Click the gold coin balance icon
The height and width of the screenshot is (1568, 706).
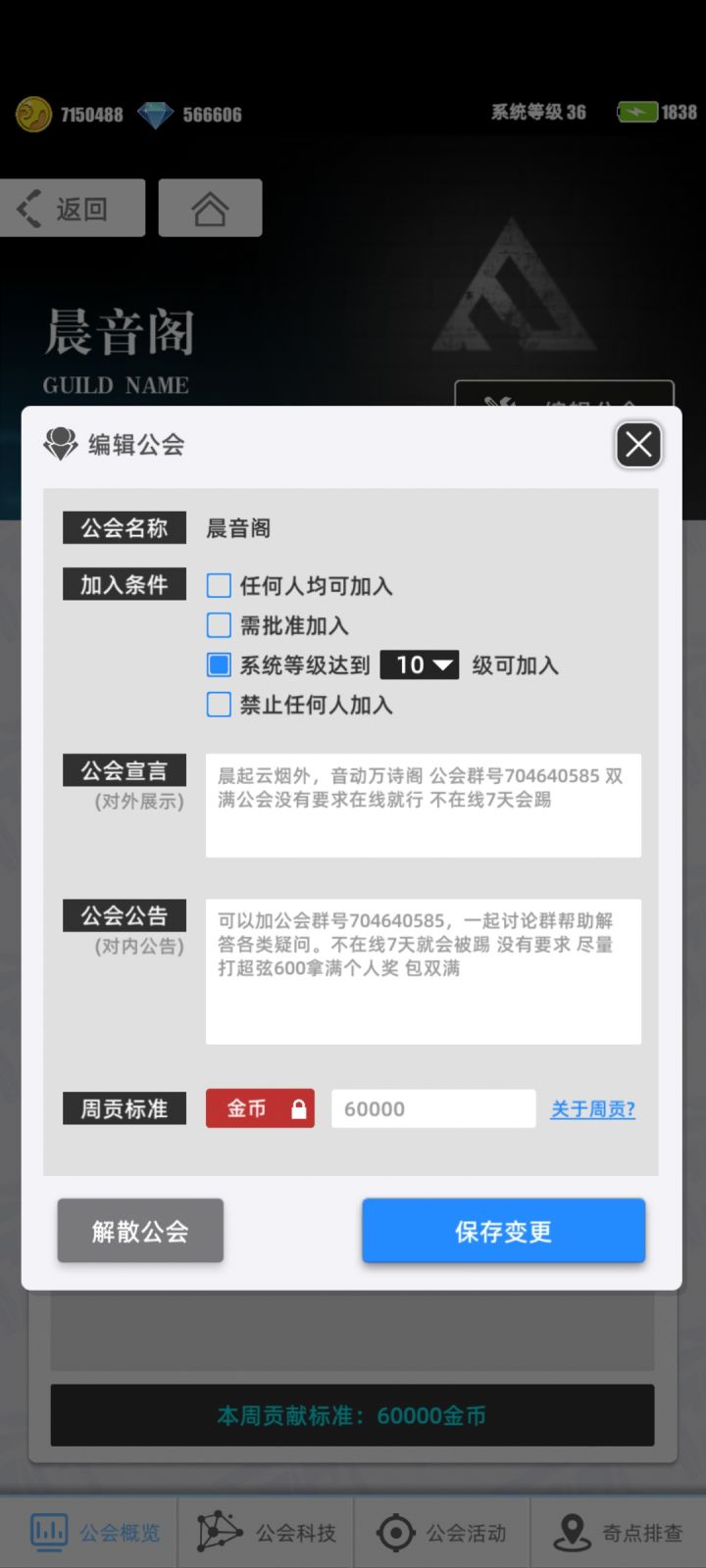tap(33, 114)
